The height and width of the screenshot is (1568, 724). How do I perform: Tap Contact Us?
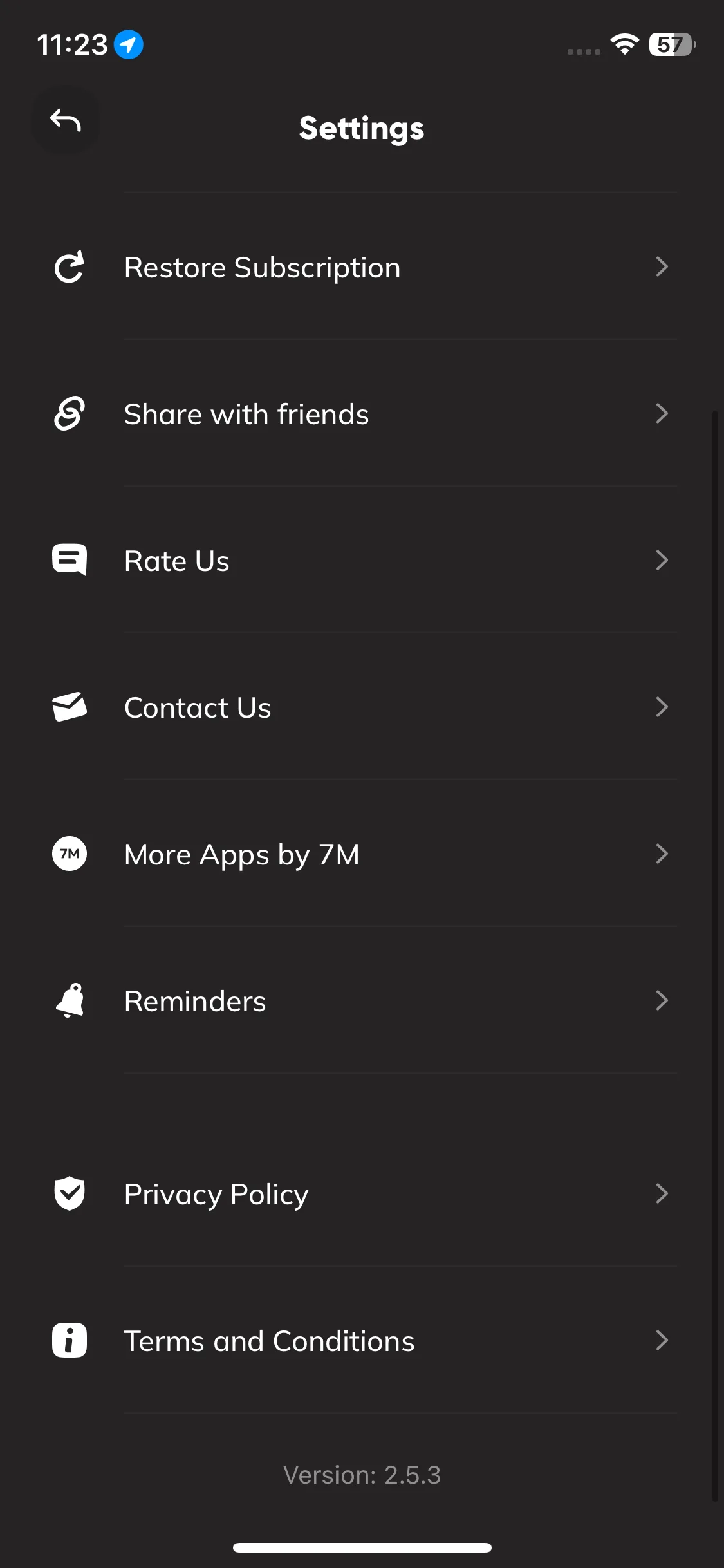[x=362, y=707]
